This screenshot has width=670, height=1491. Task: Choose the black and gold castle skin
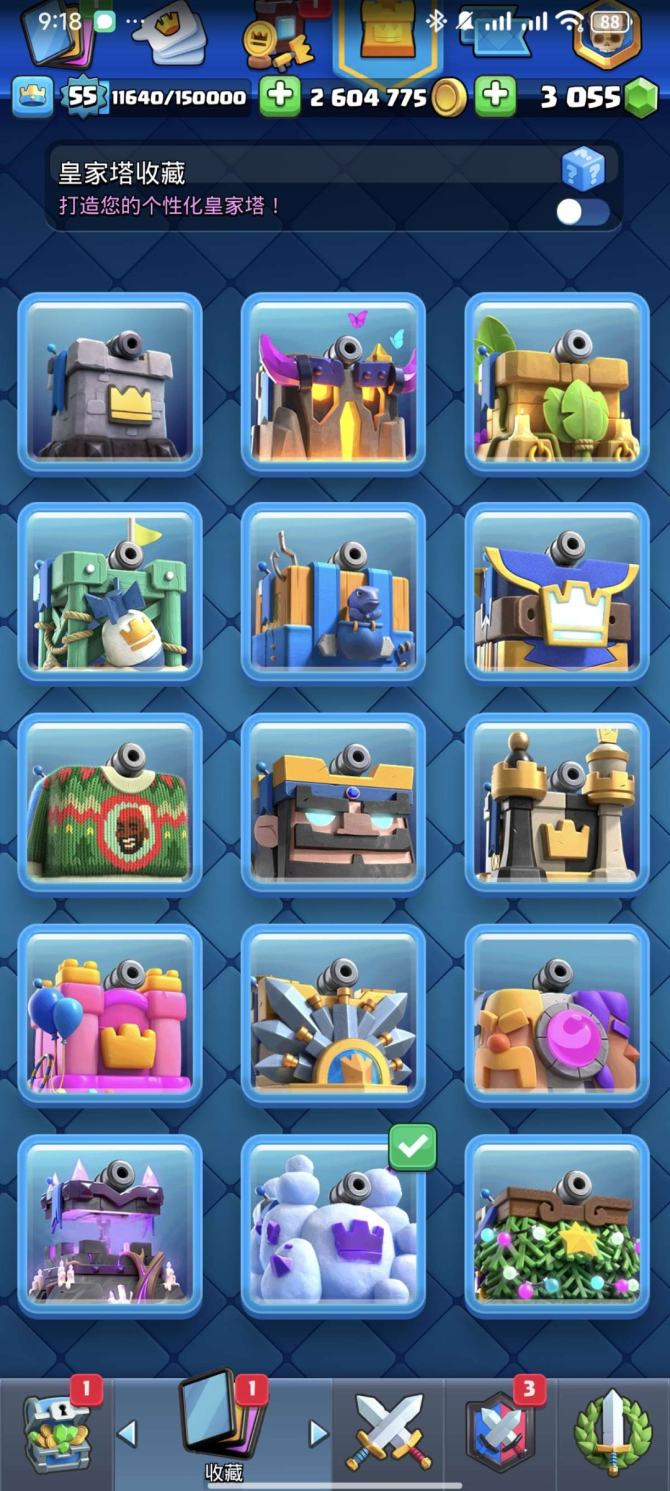pos(557,803)
